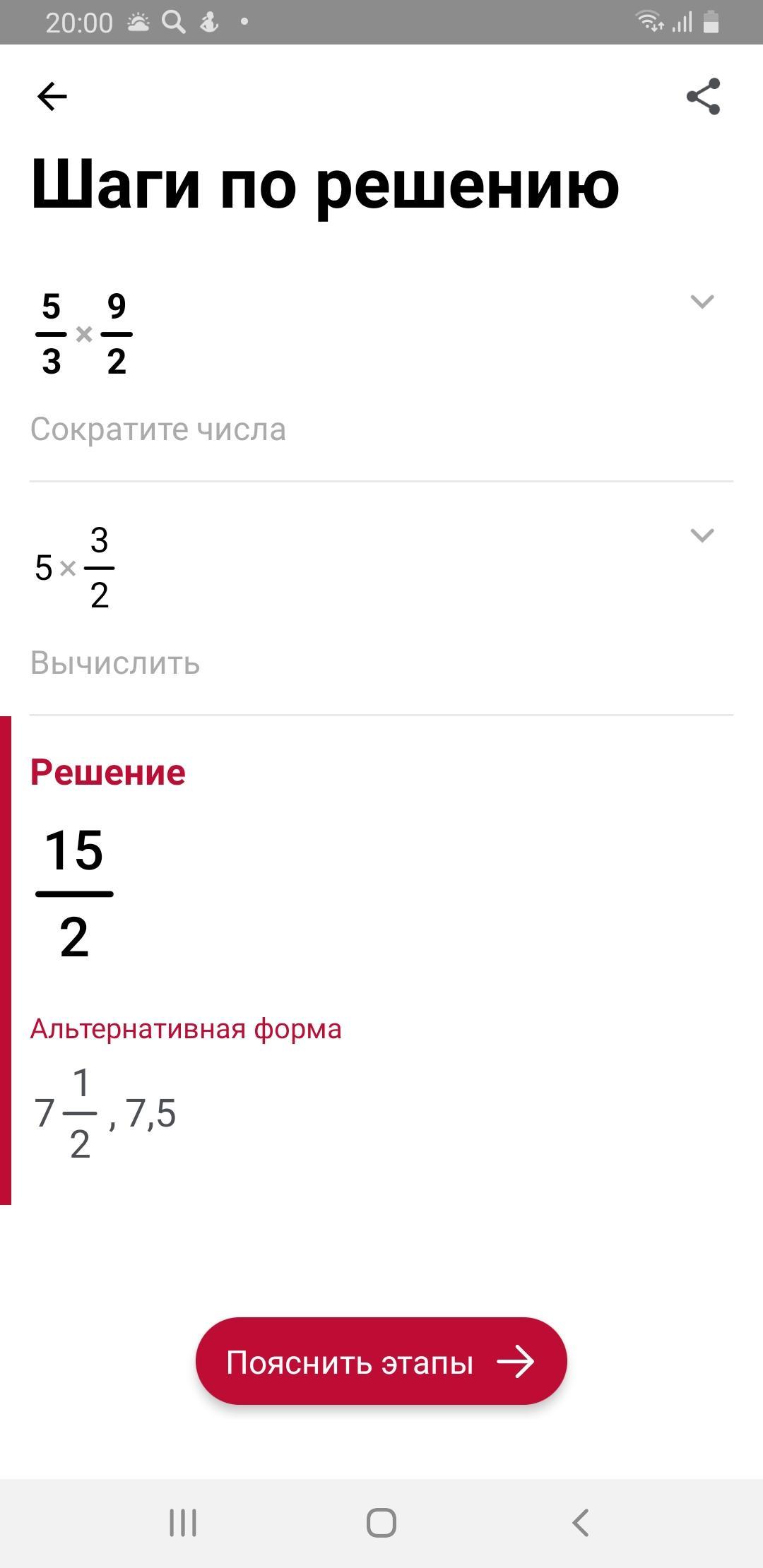Viewport: 763px width, 1568px height.
Task: Expand the 'Вычислить' step
Action: point(702,535)
